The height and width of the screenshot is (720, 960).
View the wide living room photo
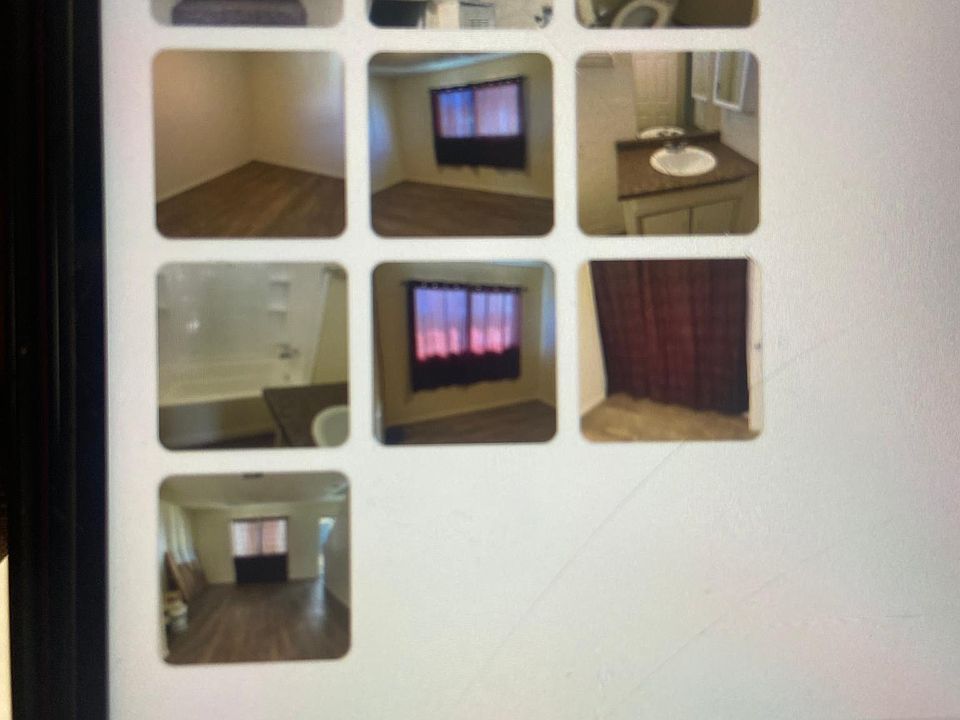point(255,567)
